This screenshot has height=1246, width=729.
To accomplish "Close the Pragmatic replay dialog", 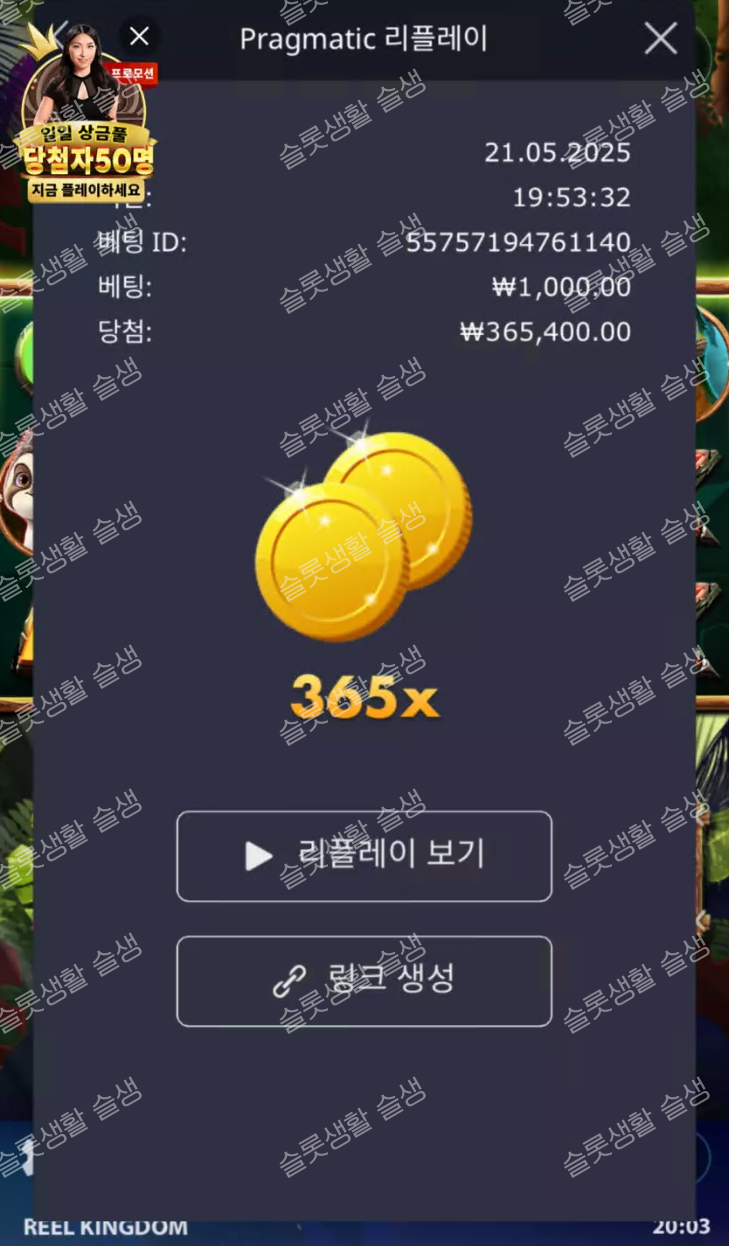I will (660, 38).
